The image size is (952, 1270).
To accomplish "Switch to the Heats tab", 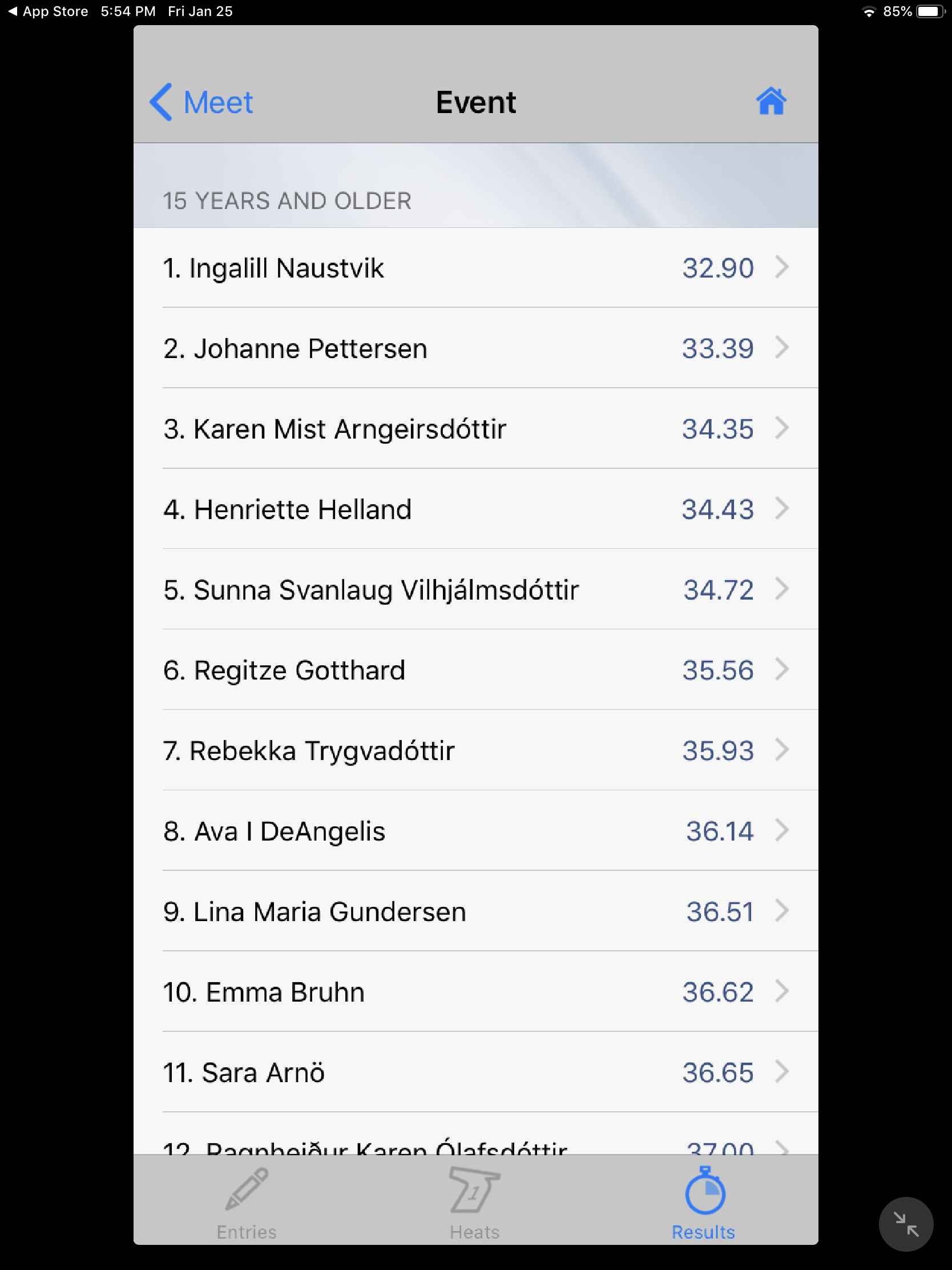I will [x=474, y=1203].
